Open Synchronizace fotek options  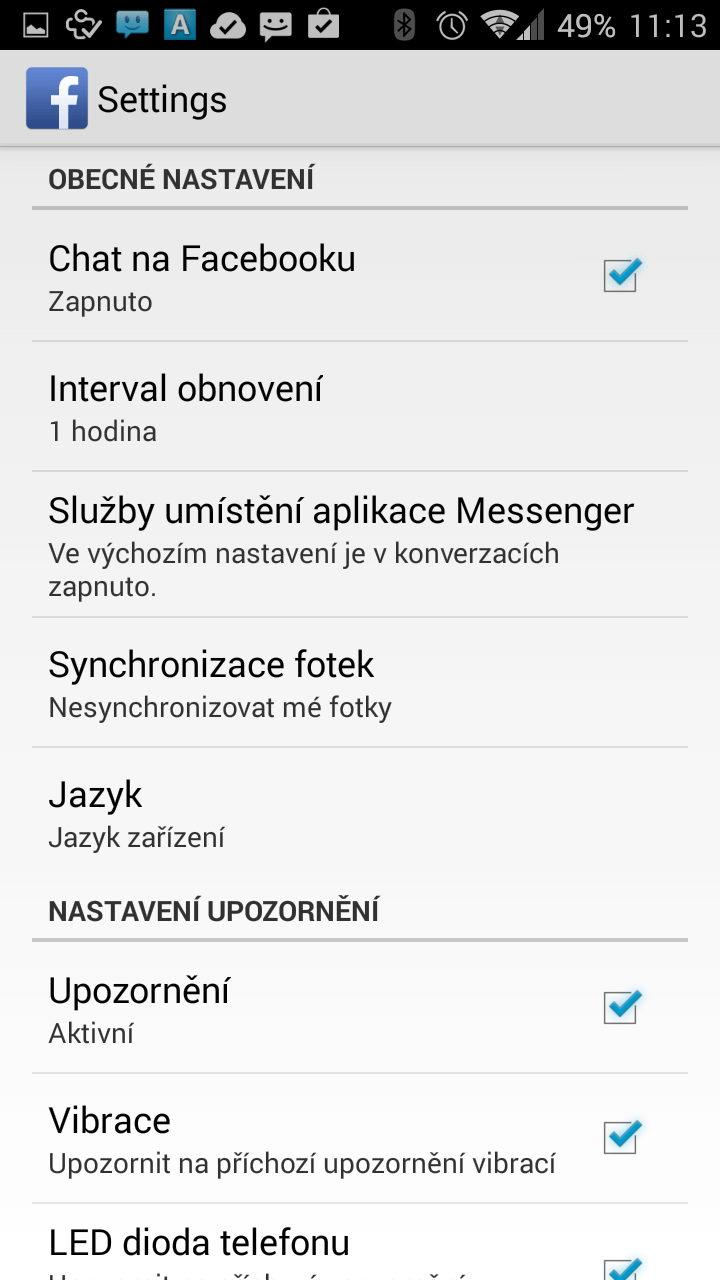360,683
